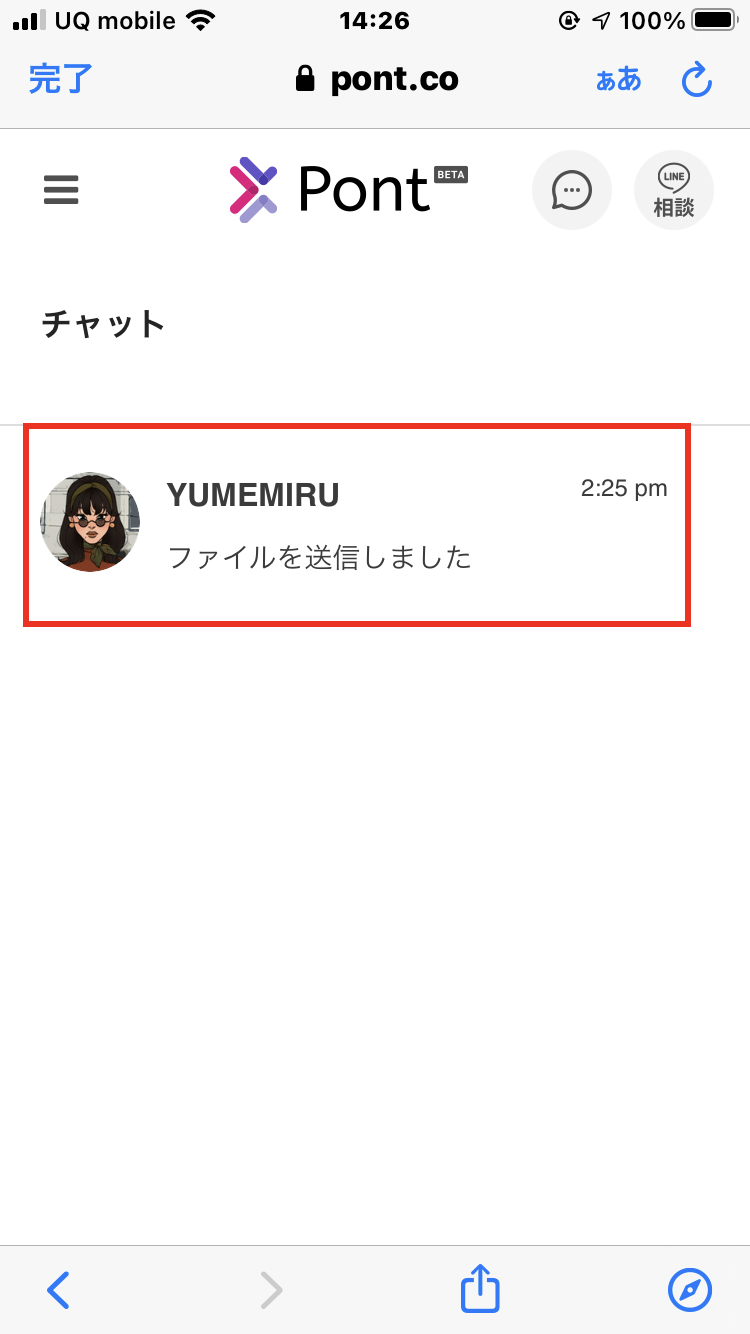The width and height of the screenshot is (750, 1334).
Task: Open the ぁあ text size options
Action: (619, 80)
